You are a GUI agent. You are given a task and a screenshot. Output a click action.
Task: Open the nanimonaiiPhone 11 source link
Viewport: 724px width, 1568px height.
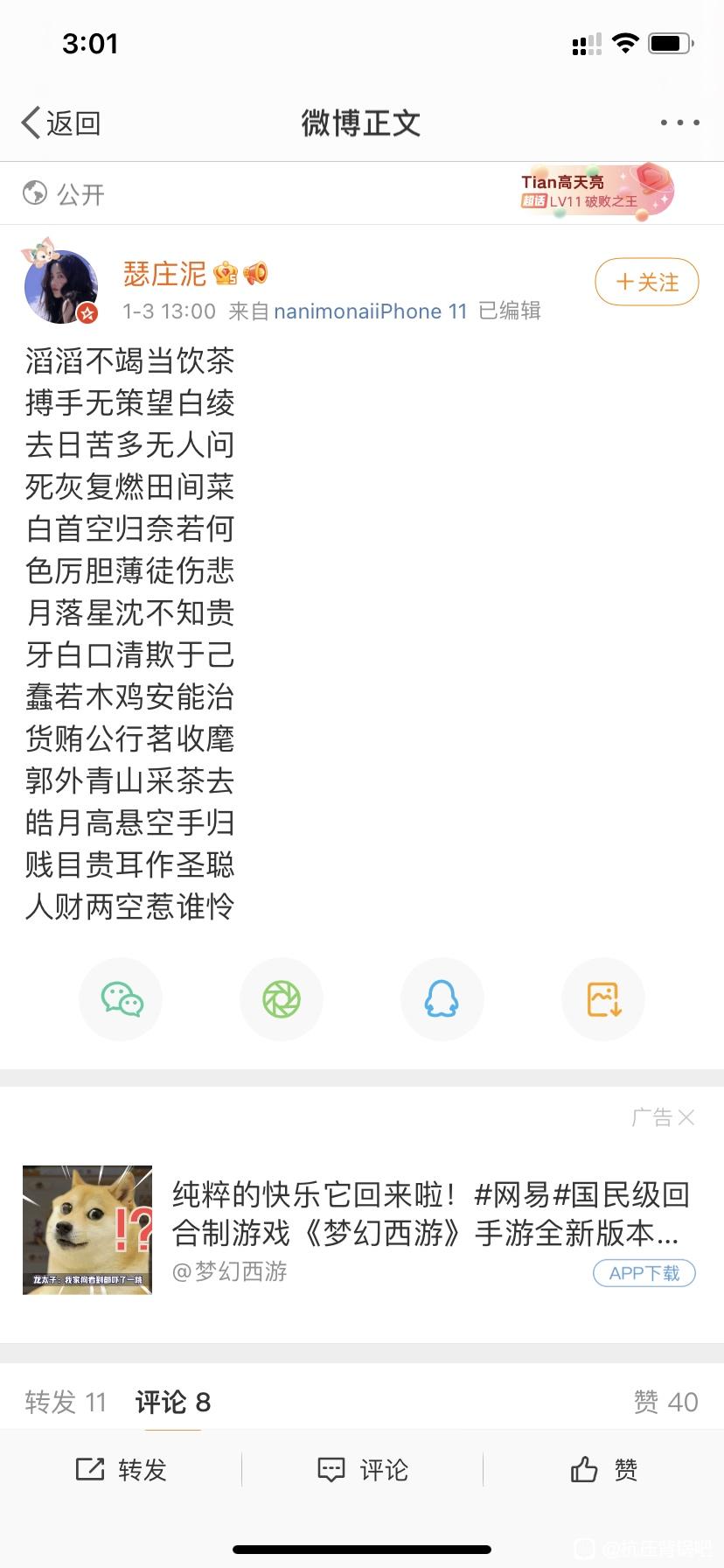(x=371, y=311)
